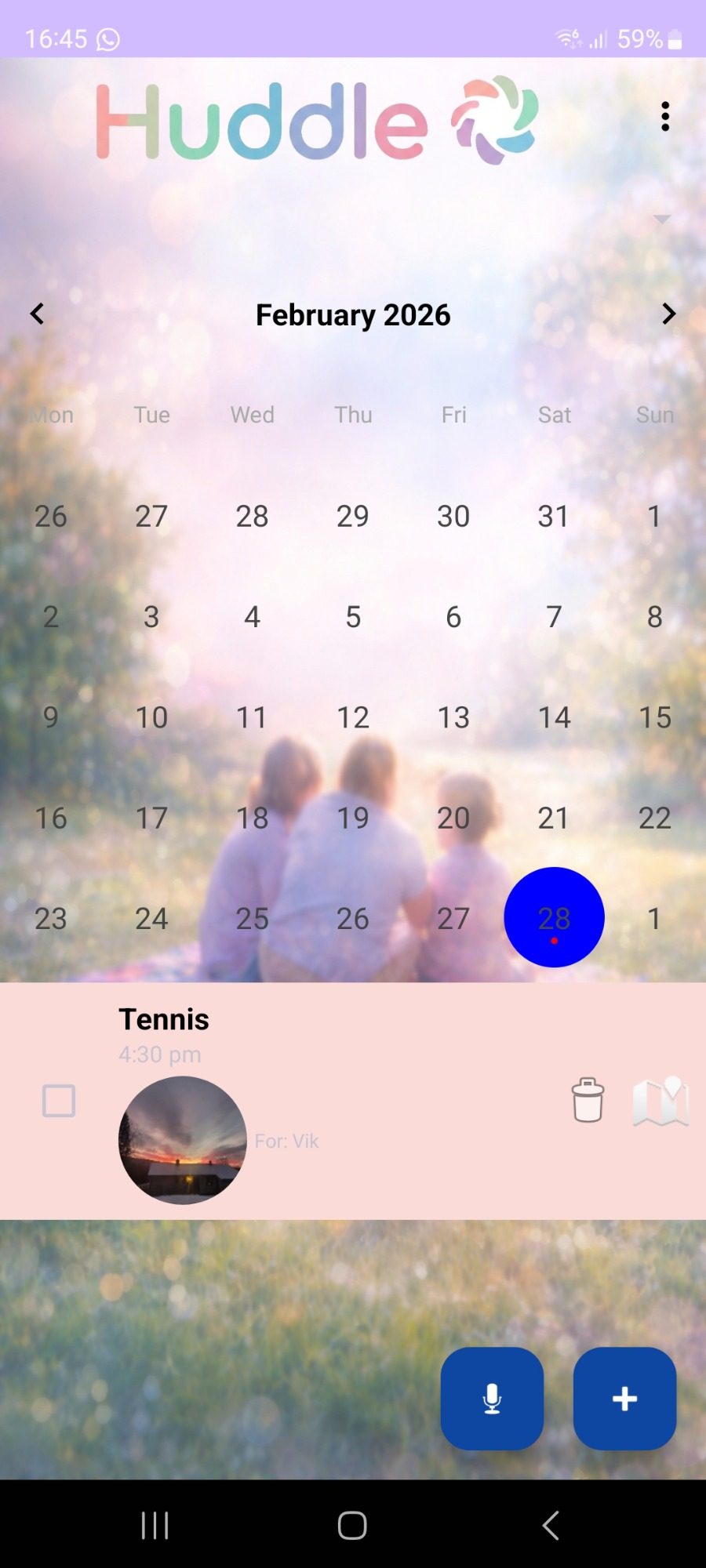Start voice input with microphone button
Viewport: 706px width, 1568px height.
click(x=492, y=1399)
